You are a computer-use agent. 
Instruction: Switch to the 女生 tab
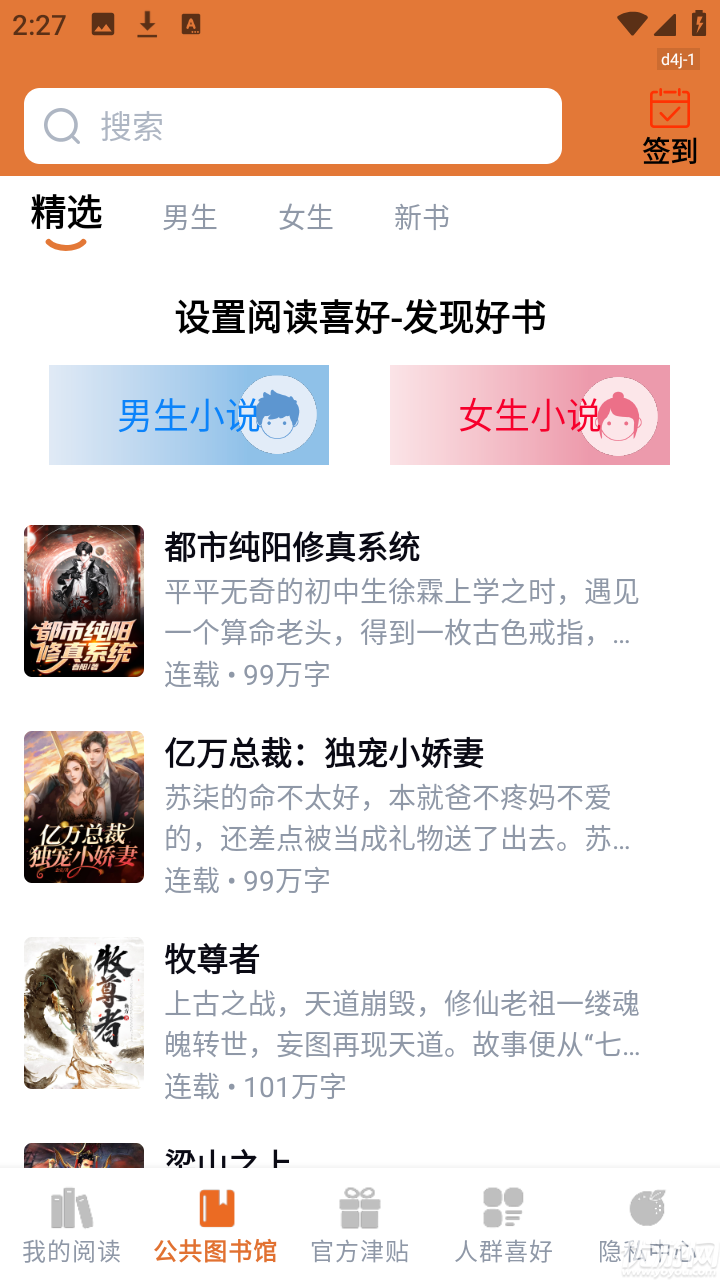coord(305,218)
